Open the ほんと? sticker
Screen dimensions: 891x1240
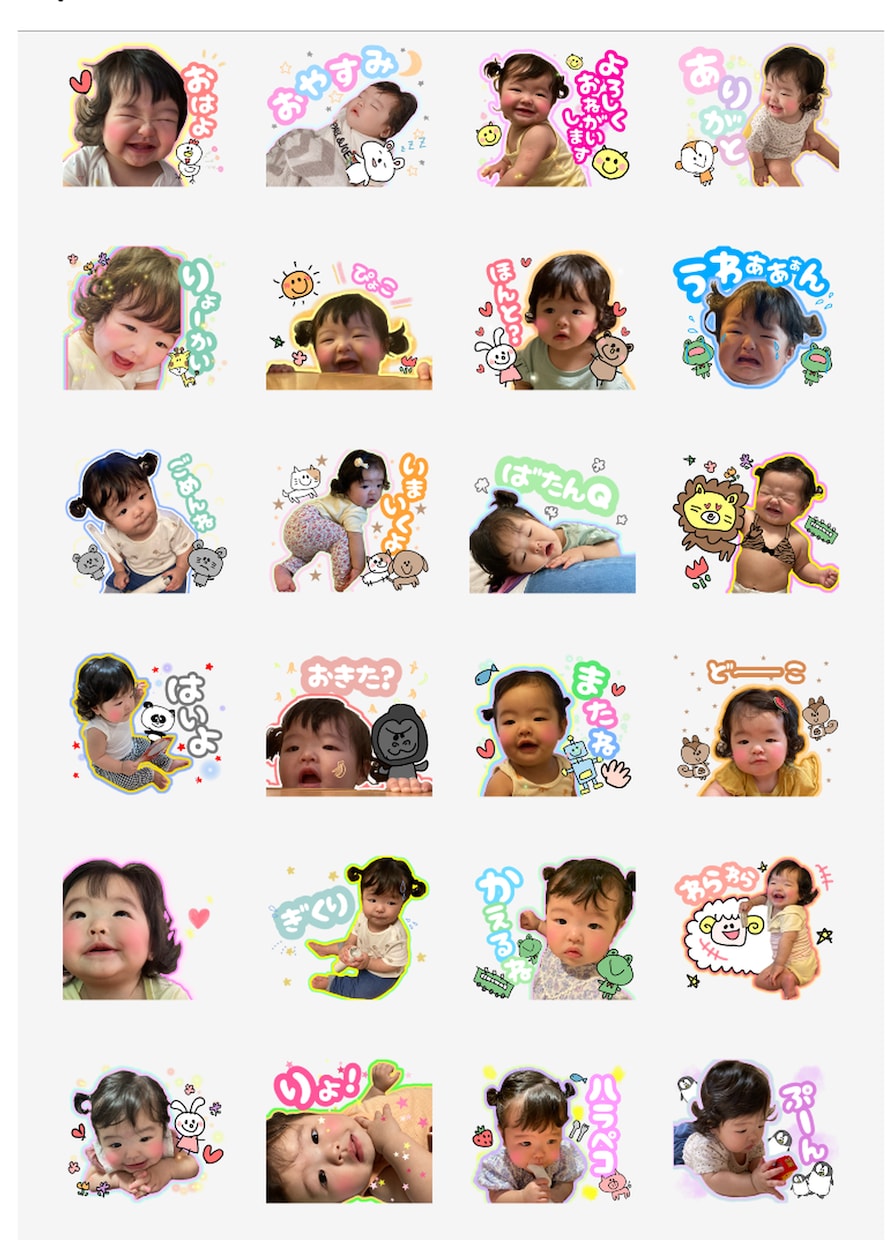(552, 319)
